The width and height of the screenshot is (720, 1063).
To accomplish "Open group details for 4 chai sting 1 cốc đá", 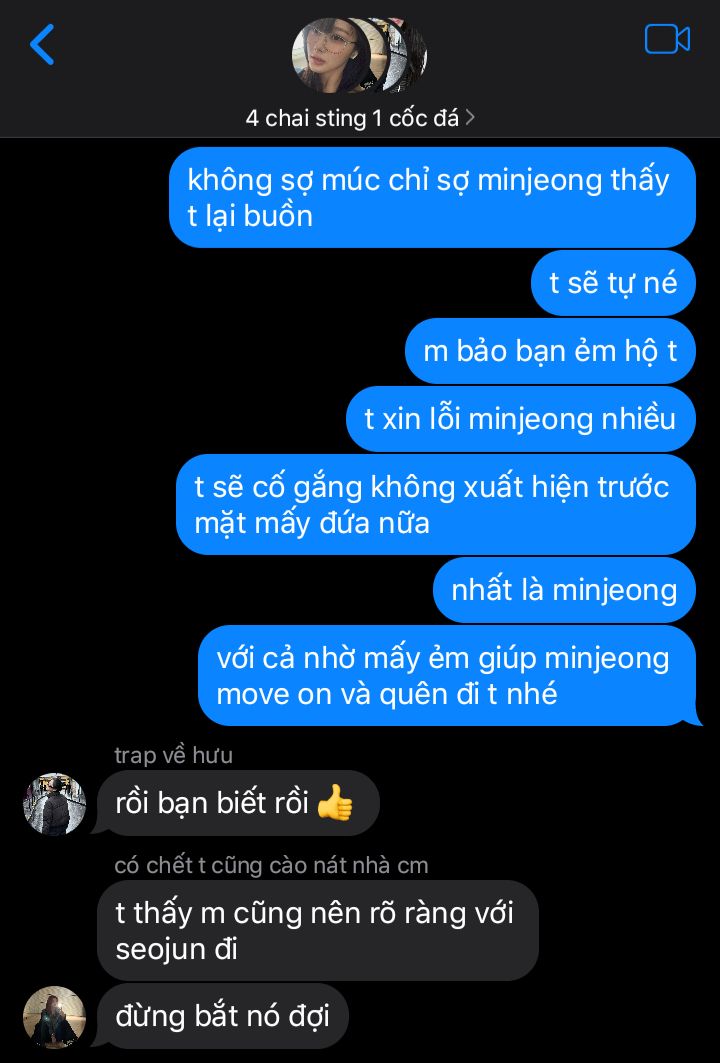I will [x=360, y=118].
